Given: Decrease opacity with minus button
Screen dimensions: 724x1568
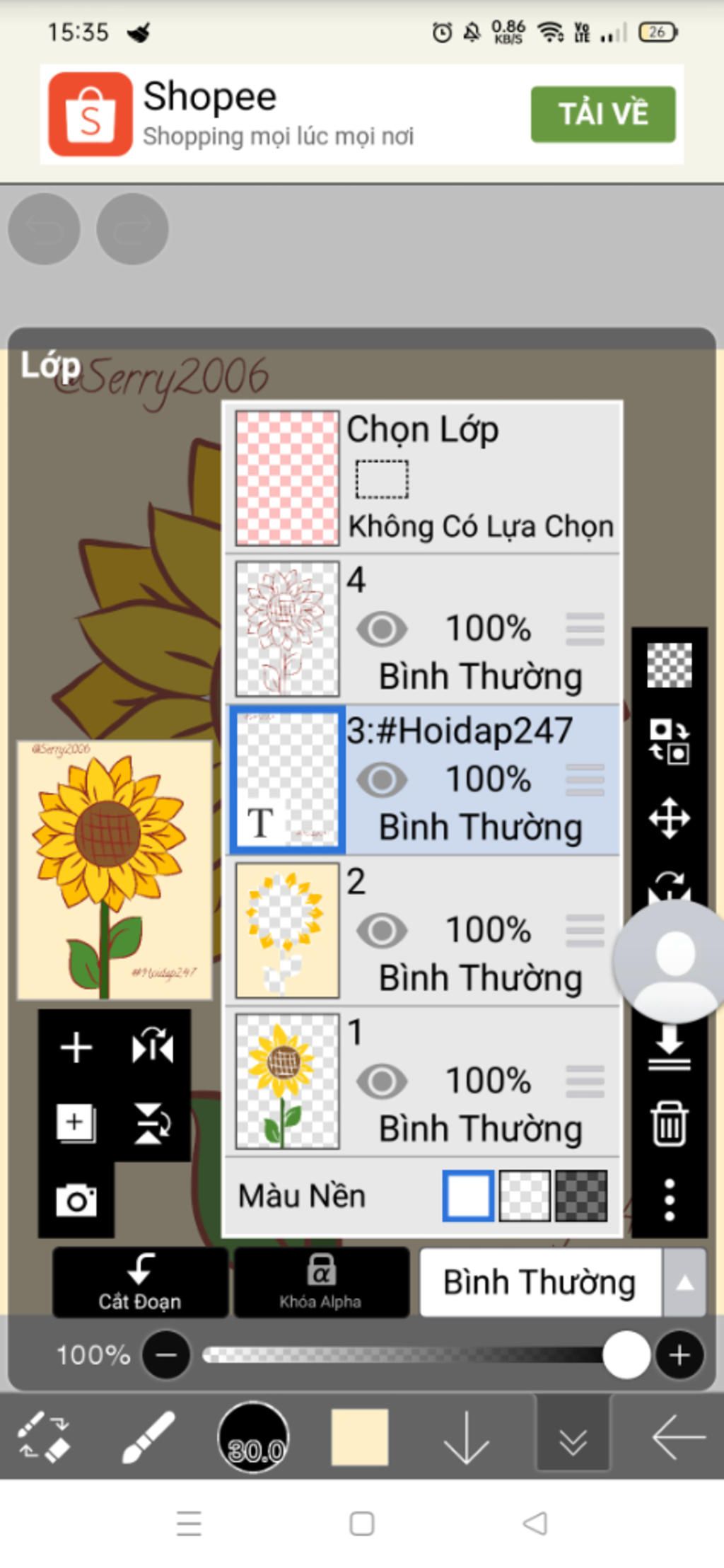Looking at the screenshot, I should tap(165, 1355).
